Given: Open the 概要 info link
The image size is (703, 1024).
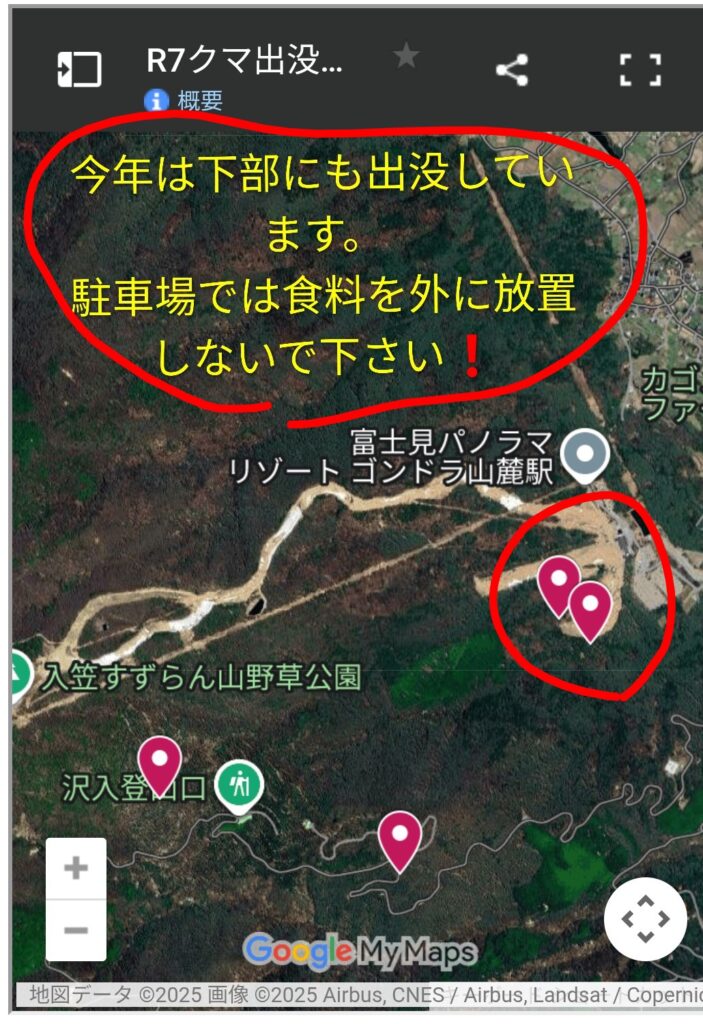Looking at the screenshot, I should click(x=186, y=100).
